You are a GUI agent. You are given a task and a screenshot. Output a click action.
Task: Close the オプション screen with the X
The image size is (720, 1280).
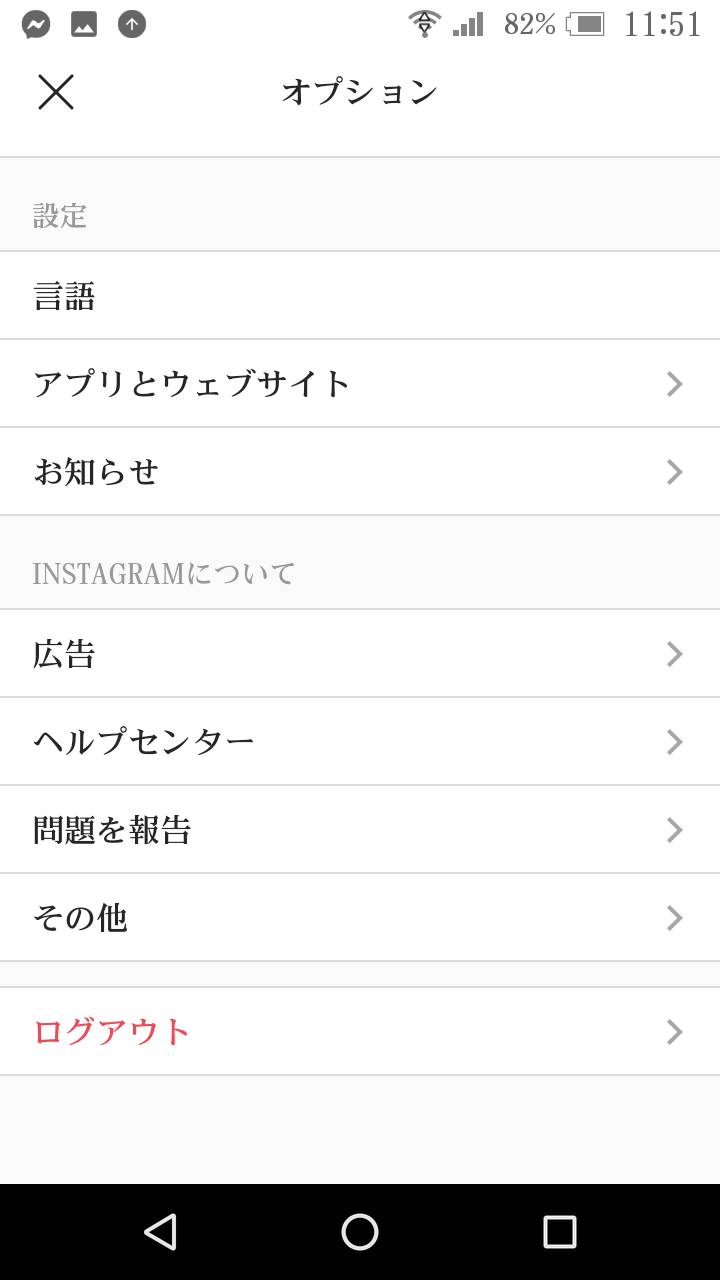(x=56, y=92)
